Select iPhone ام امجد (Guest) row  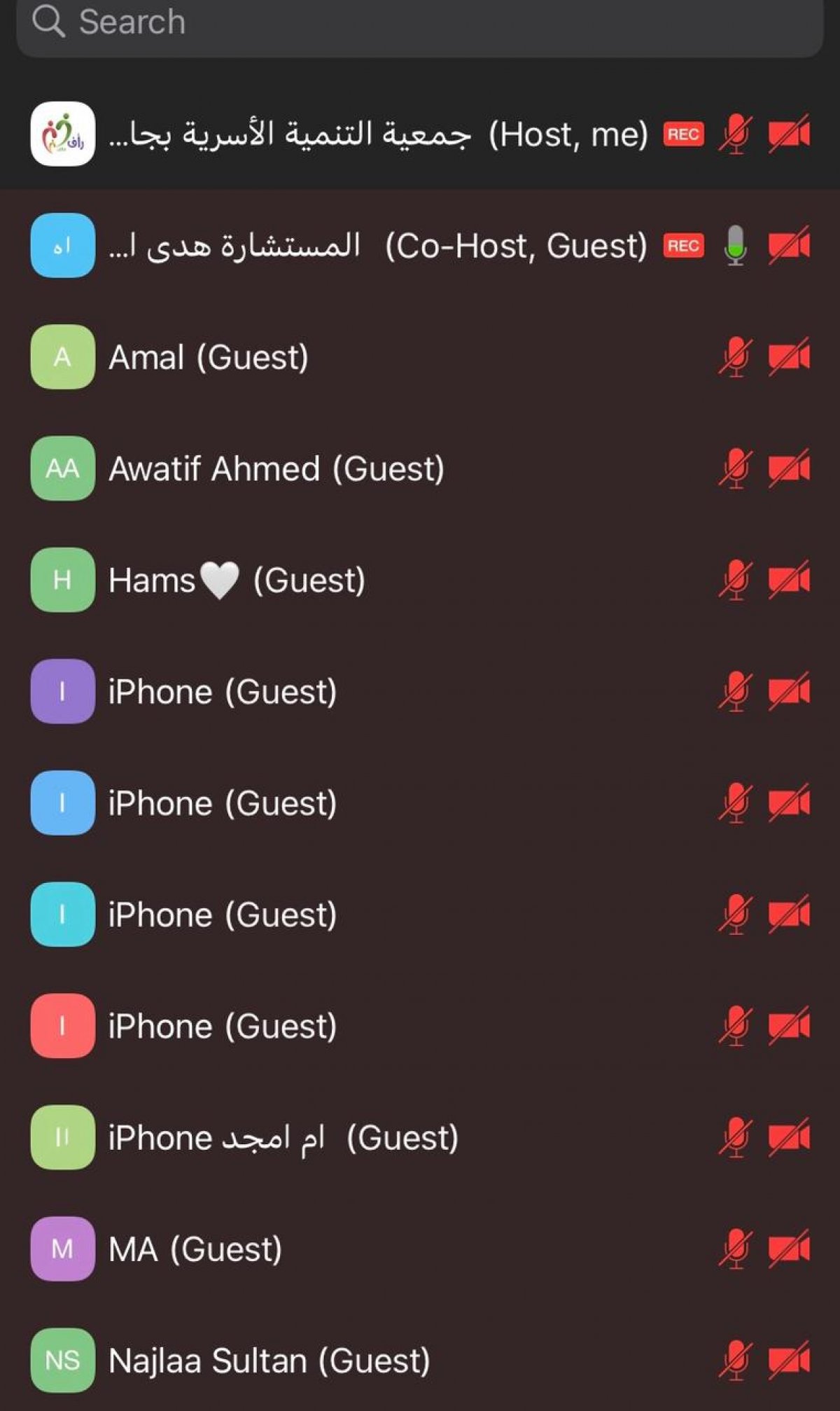pyautogui.click(x=420, y=1137)
